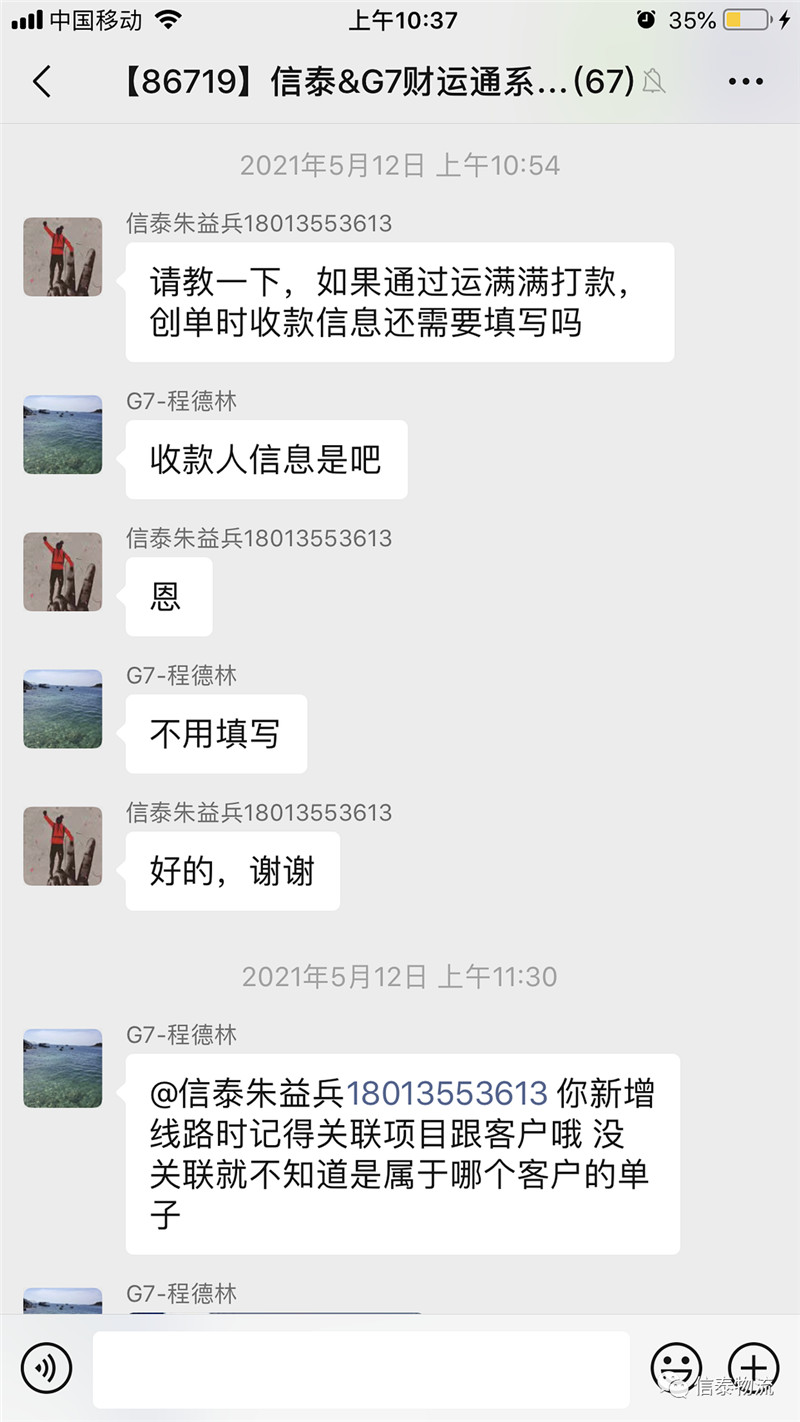Open 程德林's avatar beside 收款人信息是吧

[x=63, y=434]
